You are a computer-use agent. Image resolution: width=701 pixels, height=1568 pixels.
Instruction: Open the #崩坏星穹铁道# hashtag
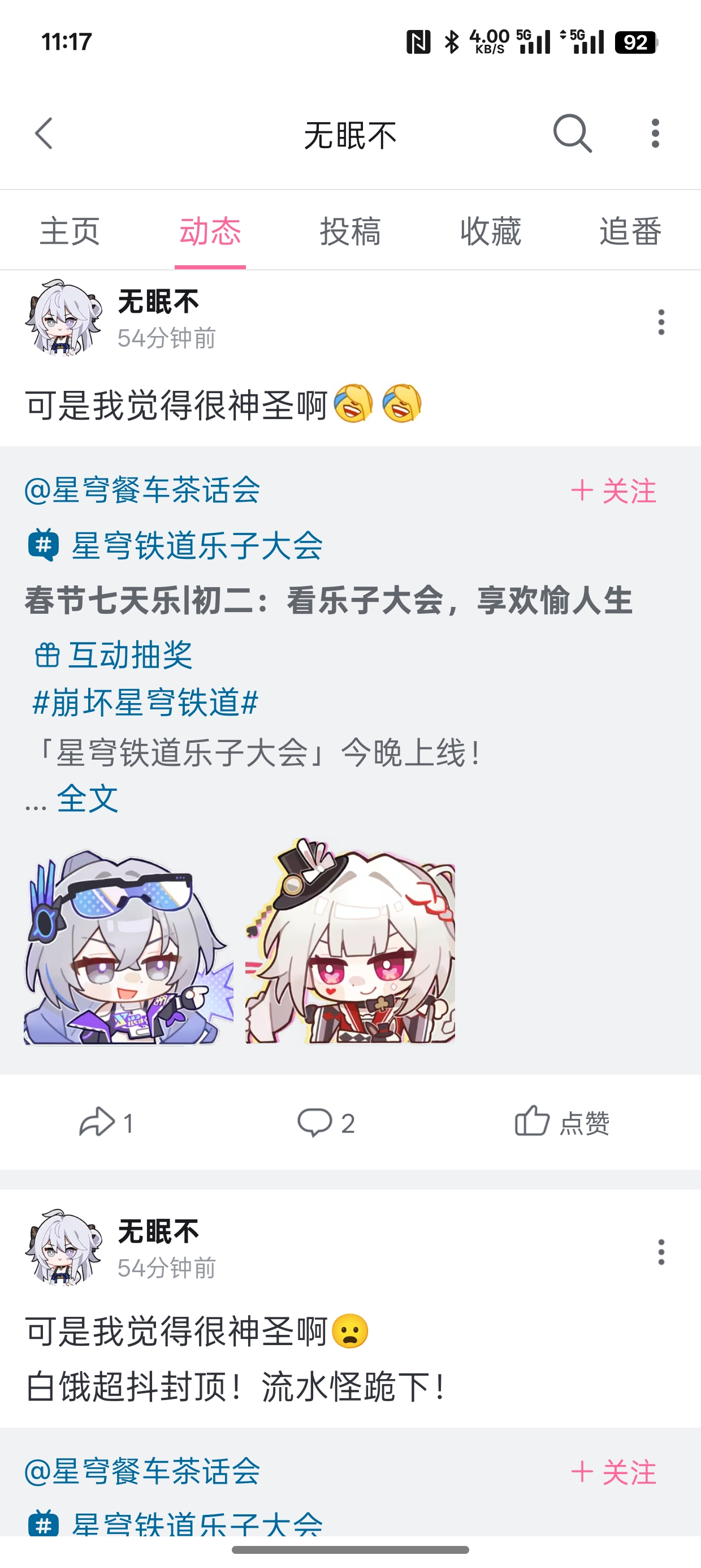tap(145, 703)
